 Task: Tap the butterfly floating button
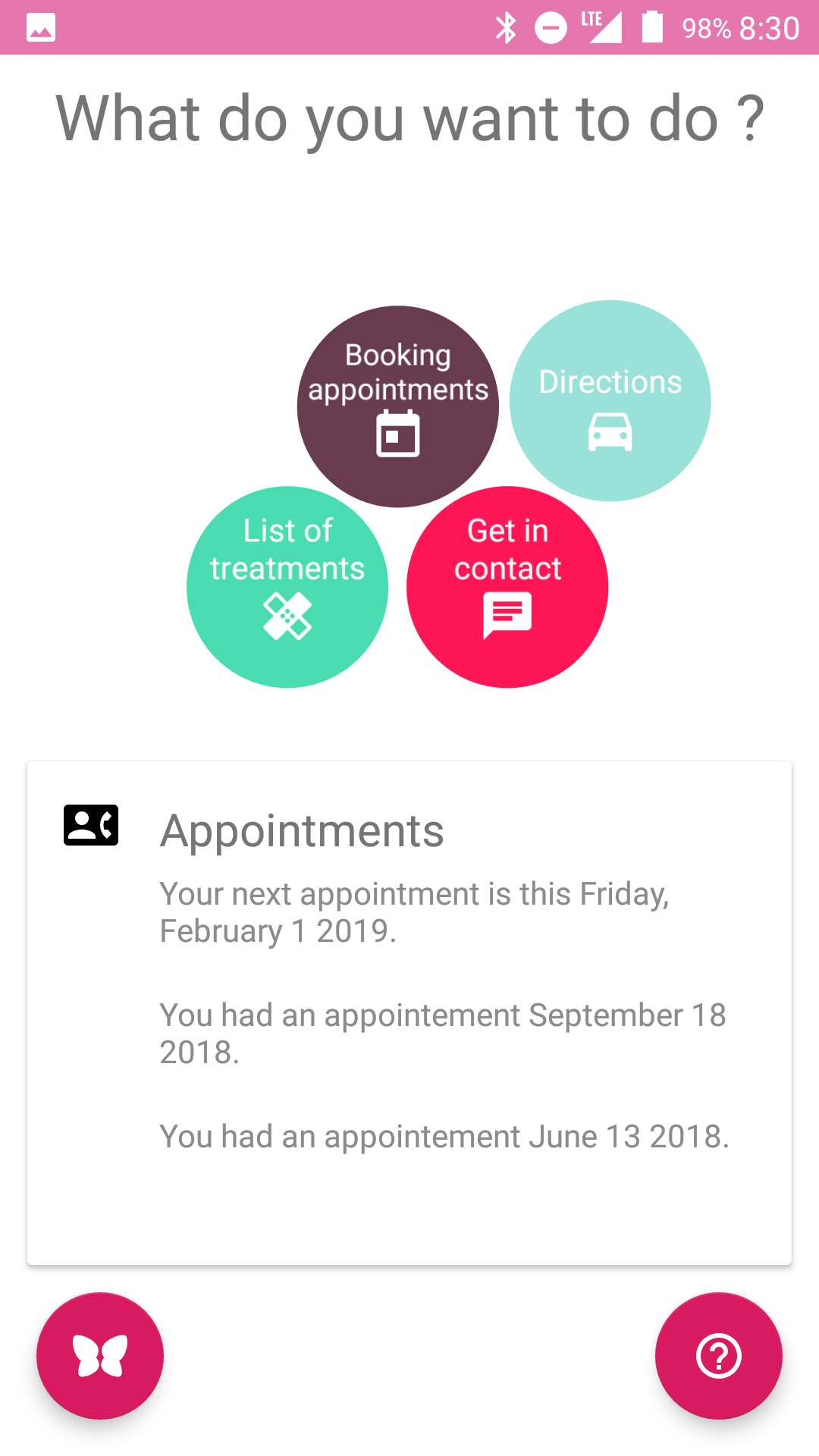(100, 1356)
